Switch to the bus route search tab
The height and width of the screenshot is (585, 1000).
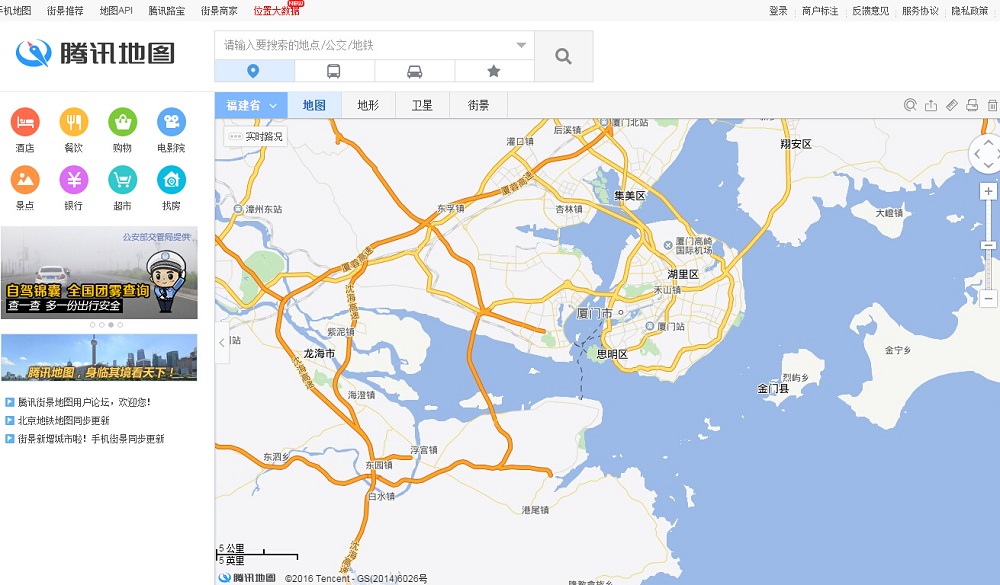coord(334,71)
